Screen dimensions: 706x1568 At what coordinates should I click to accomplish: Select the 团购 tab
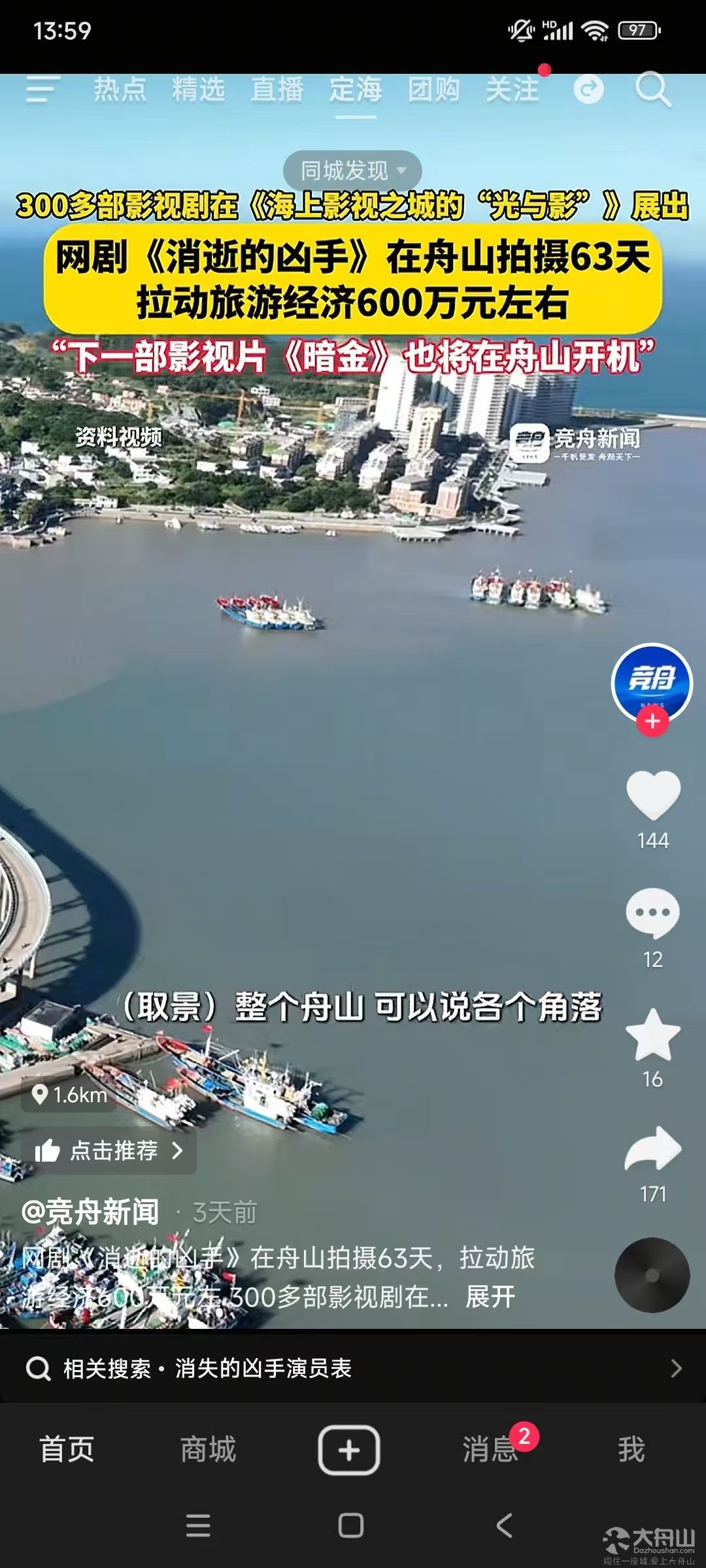pyautogui.click(x=434, y=90)
